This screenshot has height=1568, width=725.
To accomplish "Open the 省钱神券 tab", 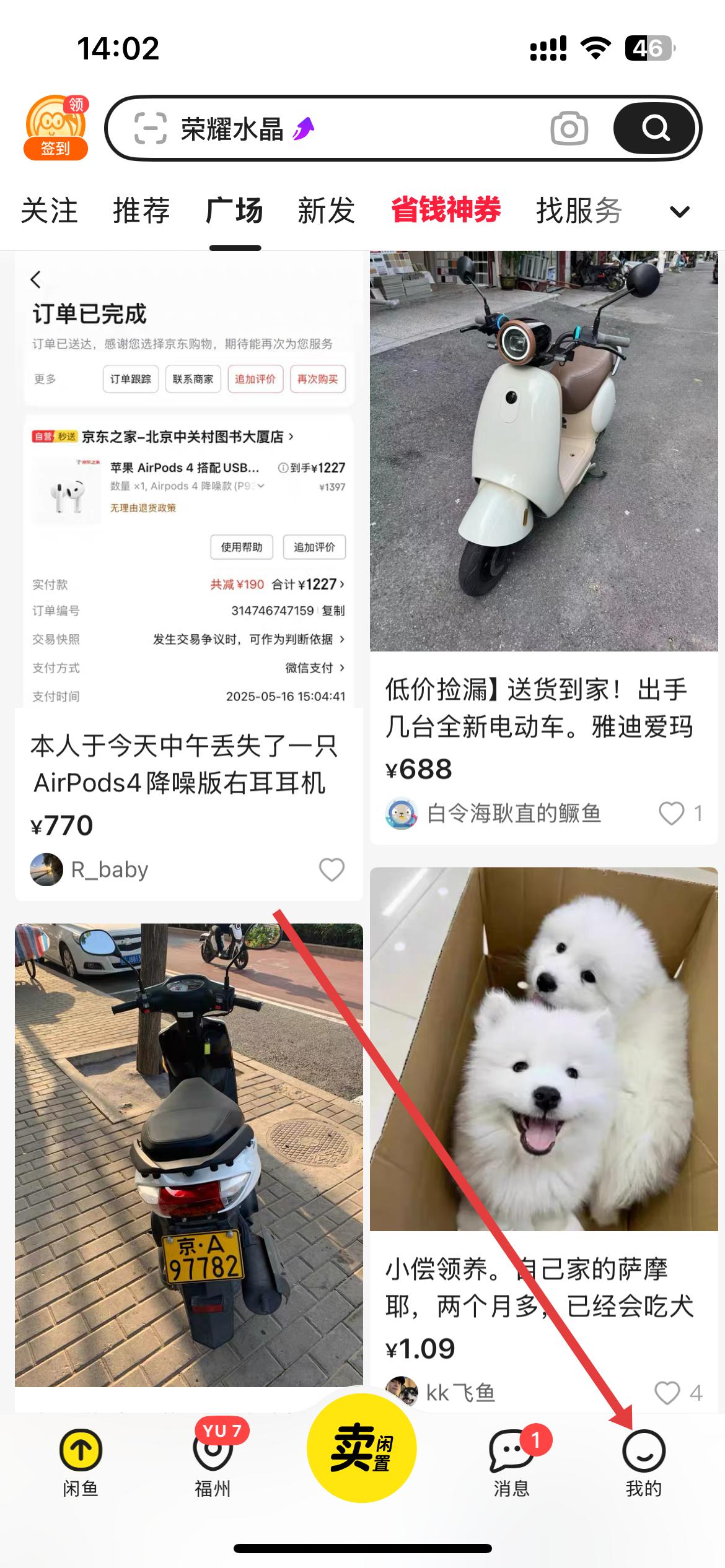I will click(x=446, y=210).
